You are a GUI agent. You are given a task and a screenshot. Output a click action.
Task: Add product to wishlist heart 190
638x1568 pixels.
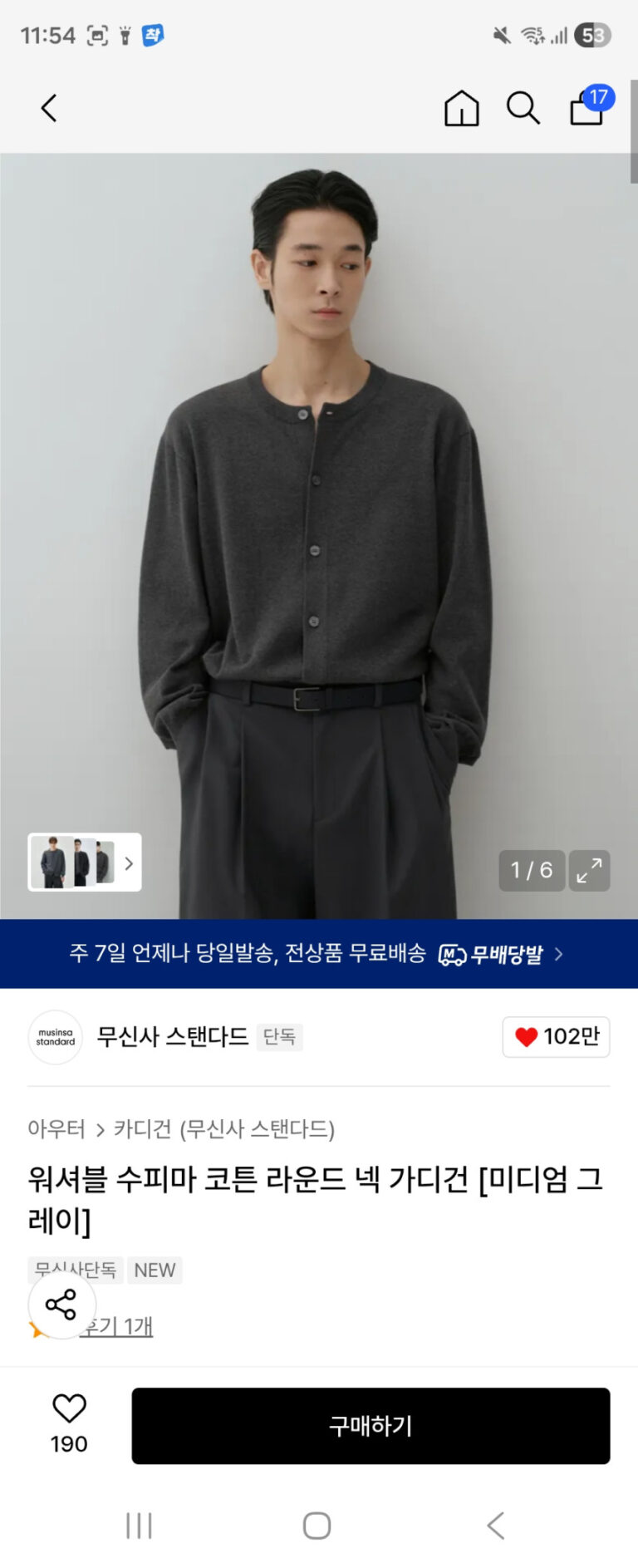pyautogui.click(x=69, y=1423)
